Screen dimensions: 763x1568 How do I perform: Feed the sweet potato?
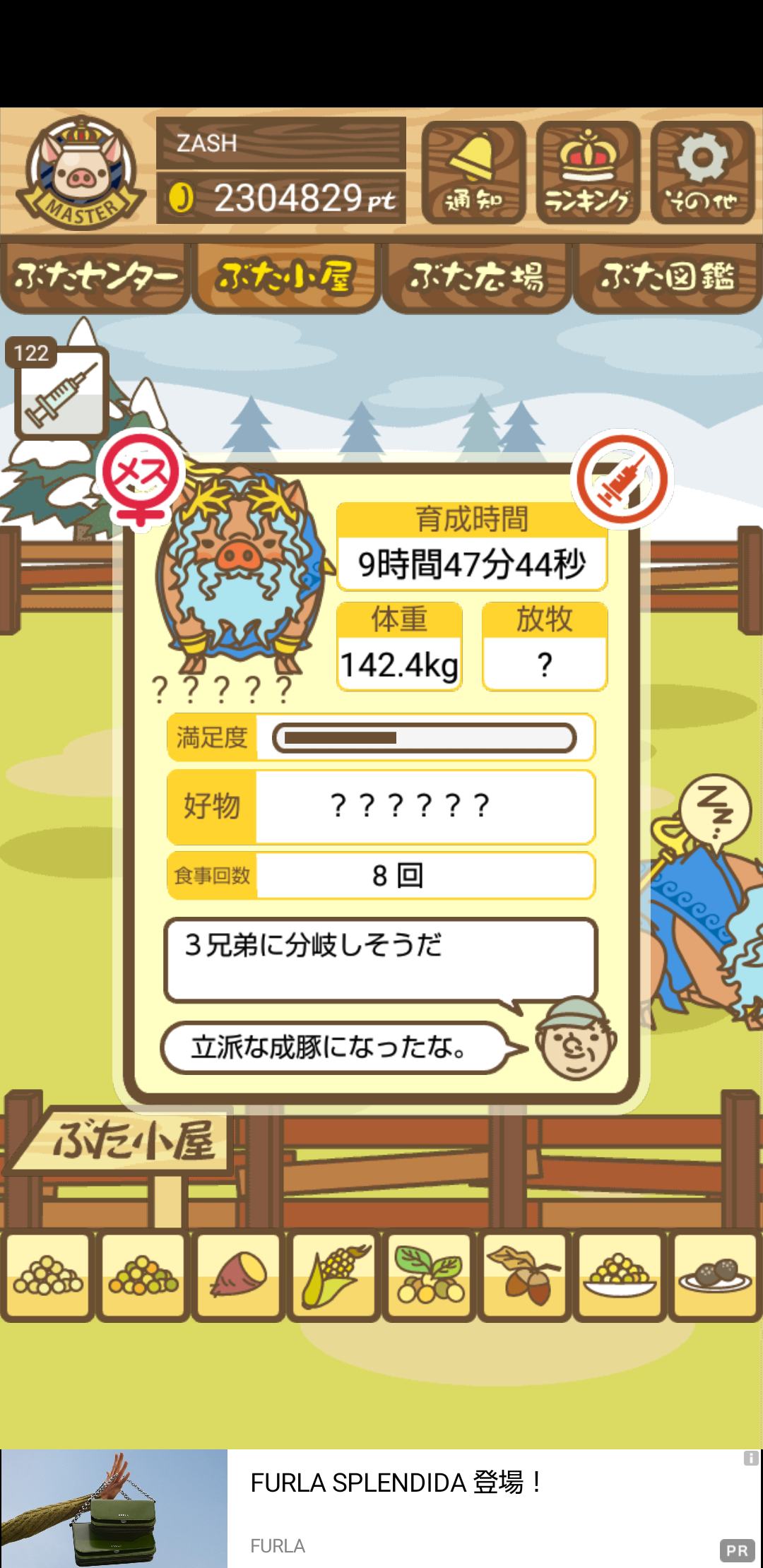(239, 1276)
